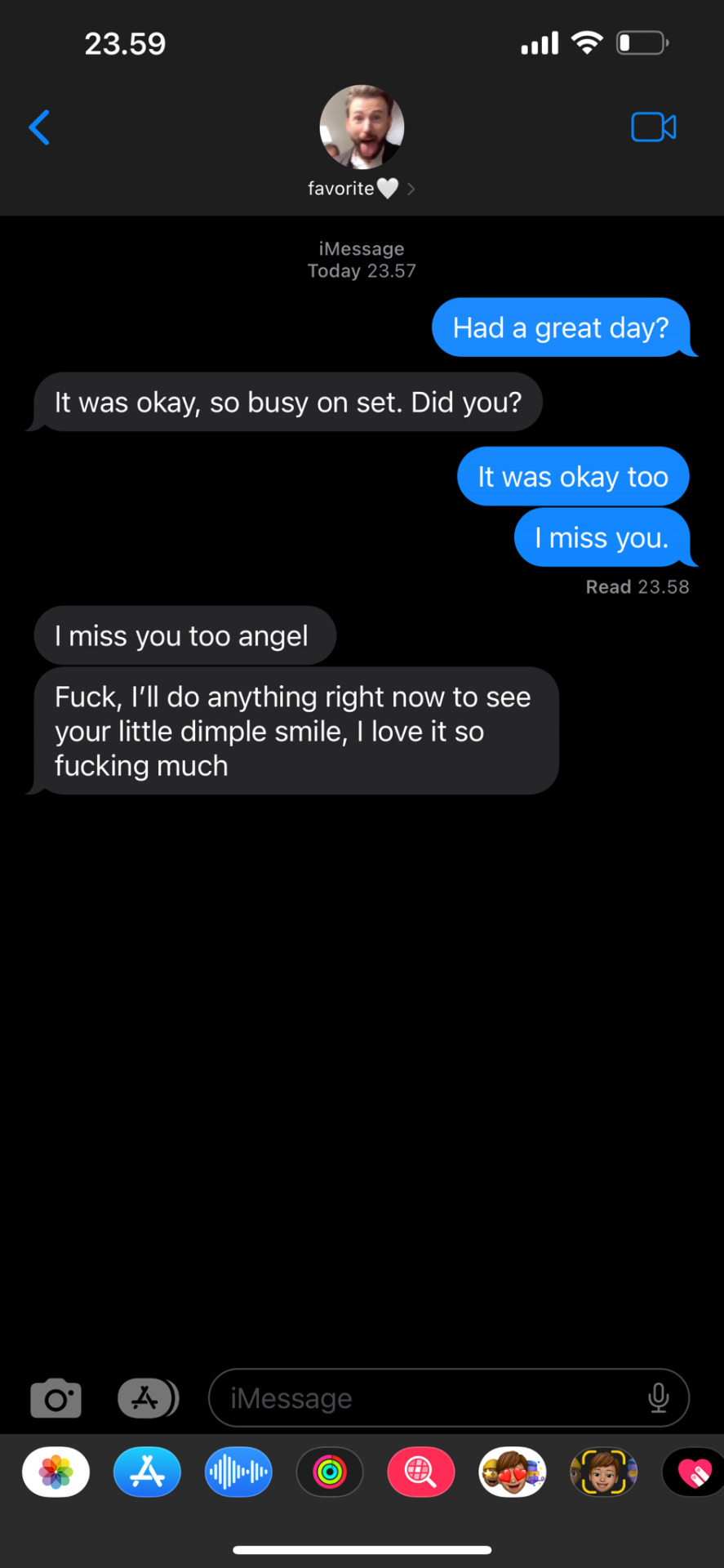Start a FaceTime video call
724x1568 pixels.
(653, 127)
